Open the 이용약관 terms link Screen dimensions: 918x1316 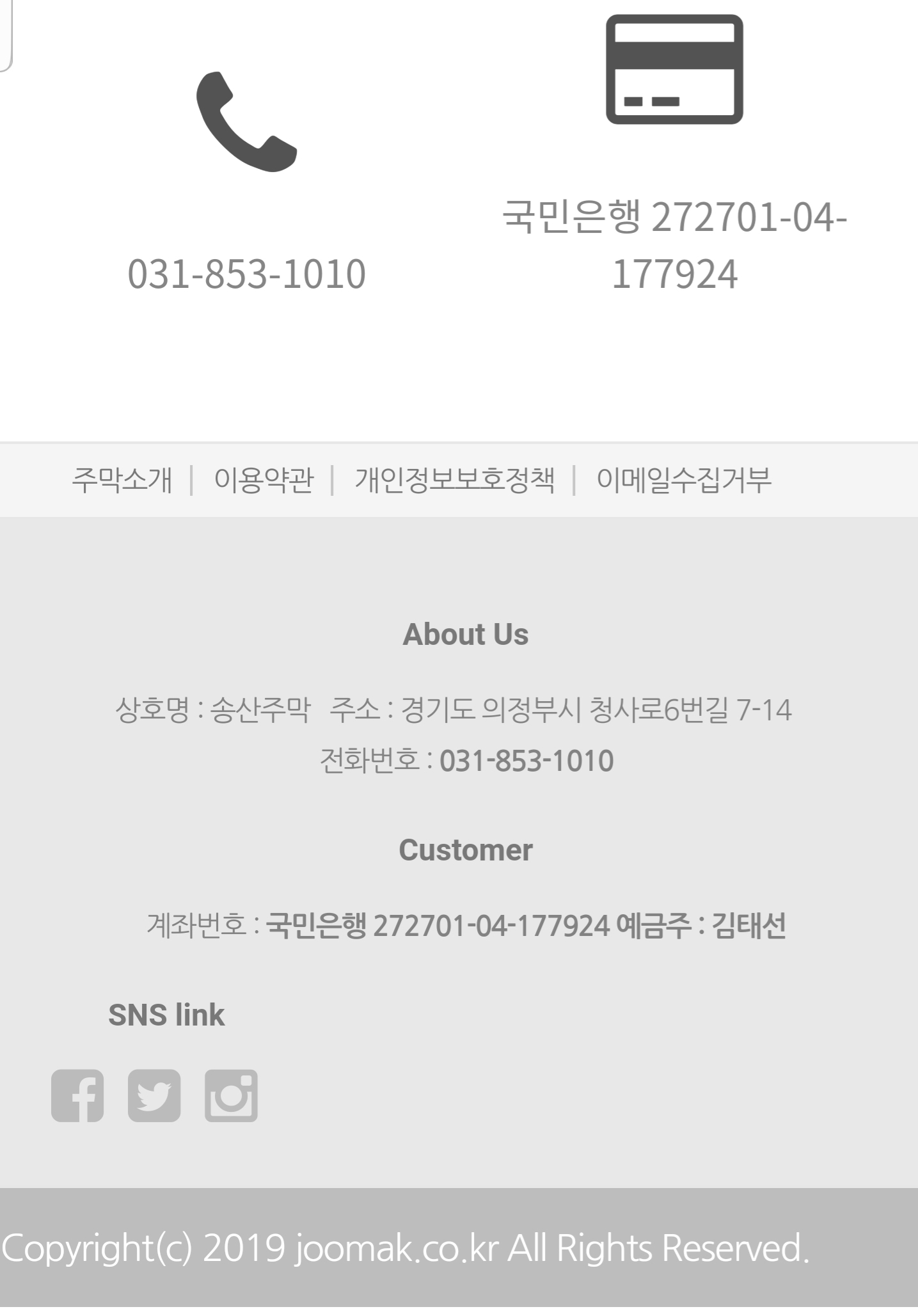[264, 480]
